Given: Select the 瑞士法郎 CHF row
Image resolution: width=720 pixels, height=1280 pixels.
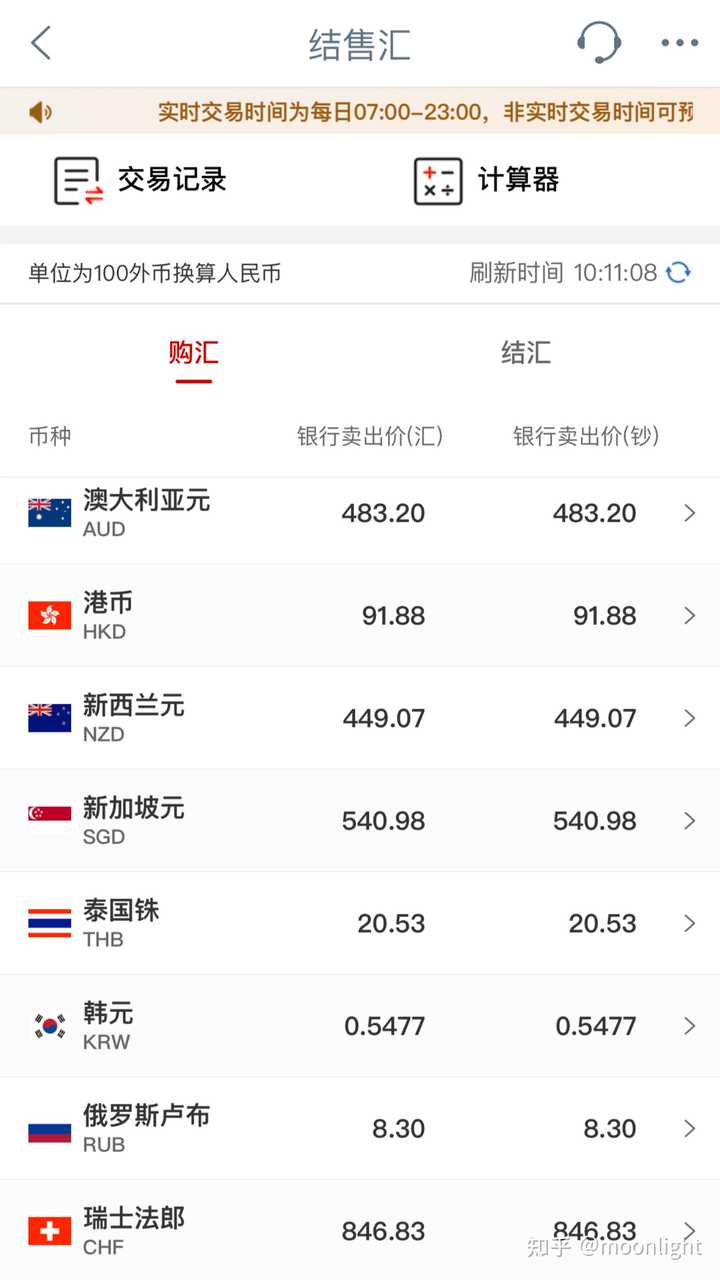Looking at the screenshot, I should coord(360,1230).
